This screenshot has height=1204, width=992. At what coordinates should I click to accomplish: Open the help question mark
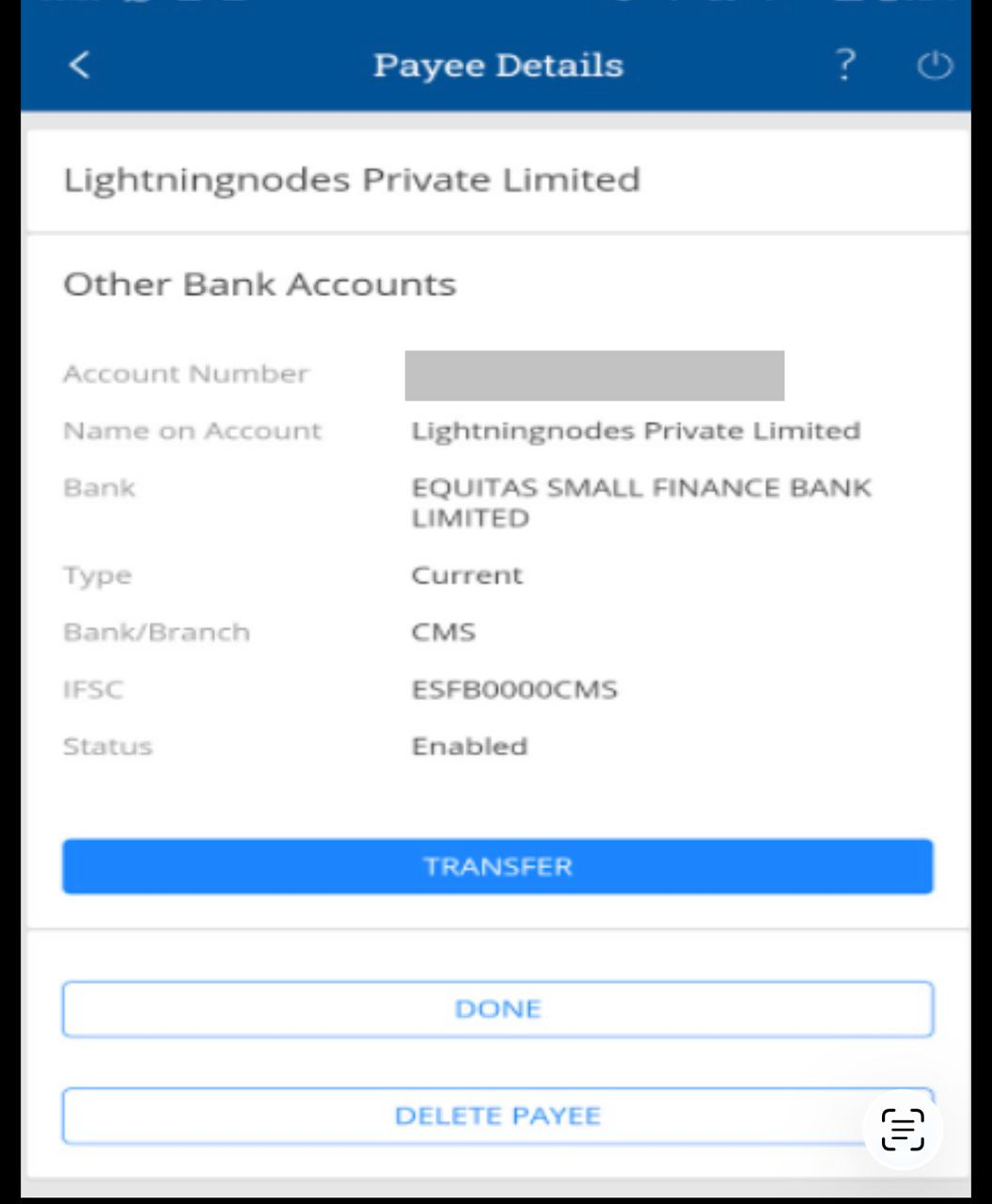[845, 65]
